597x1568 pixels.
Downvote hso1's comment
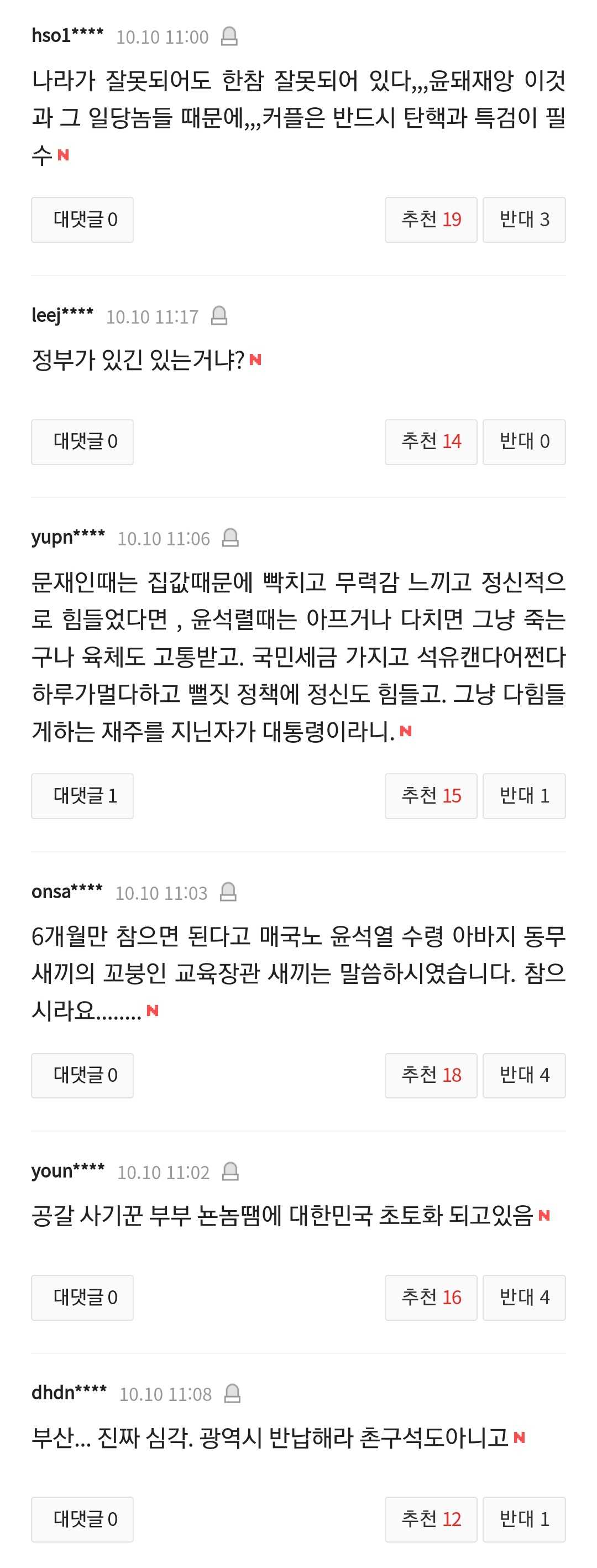[523, 220]
